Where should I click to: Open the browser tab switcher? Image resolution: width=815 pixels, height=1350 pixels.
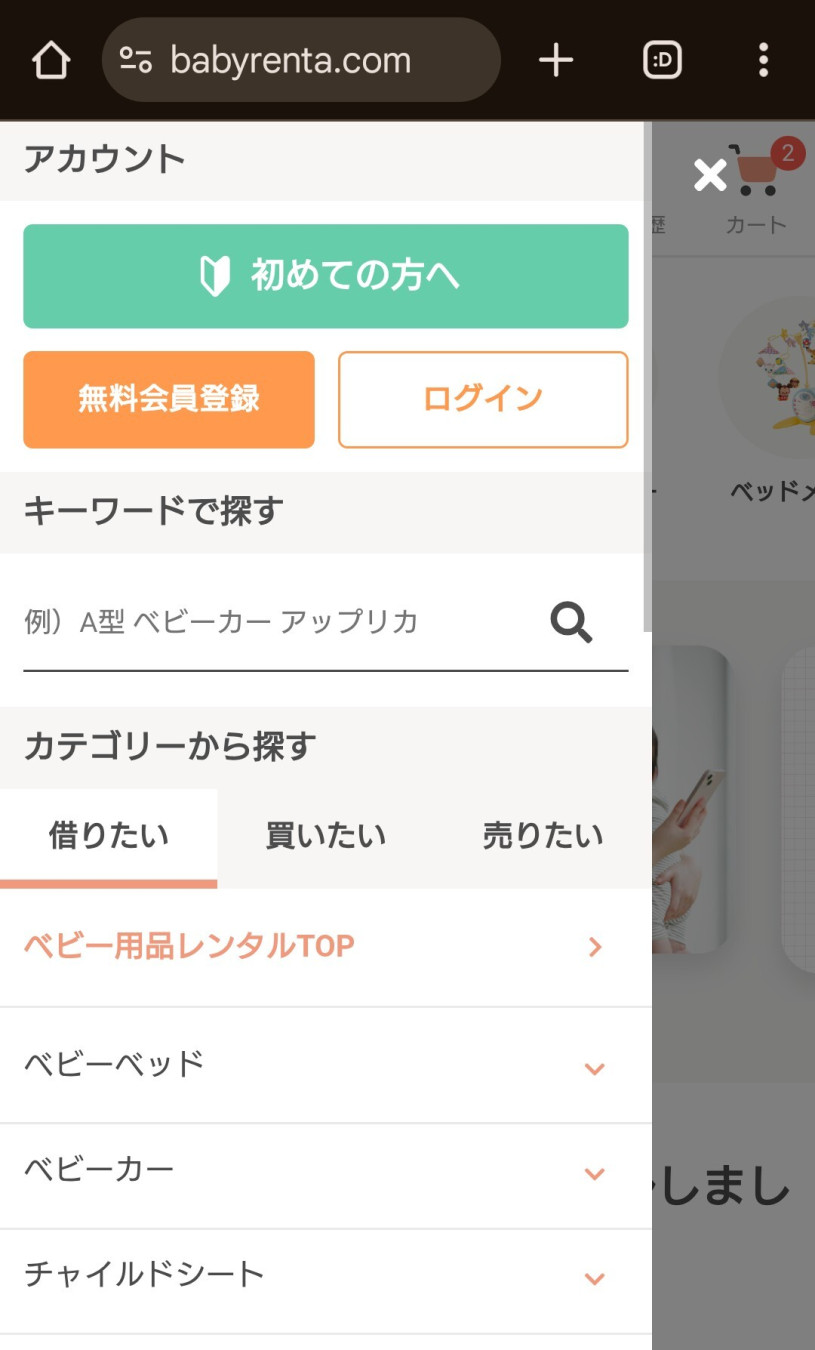pyautogui.click(x=662, y=60)
